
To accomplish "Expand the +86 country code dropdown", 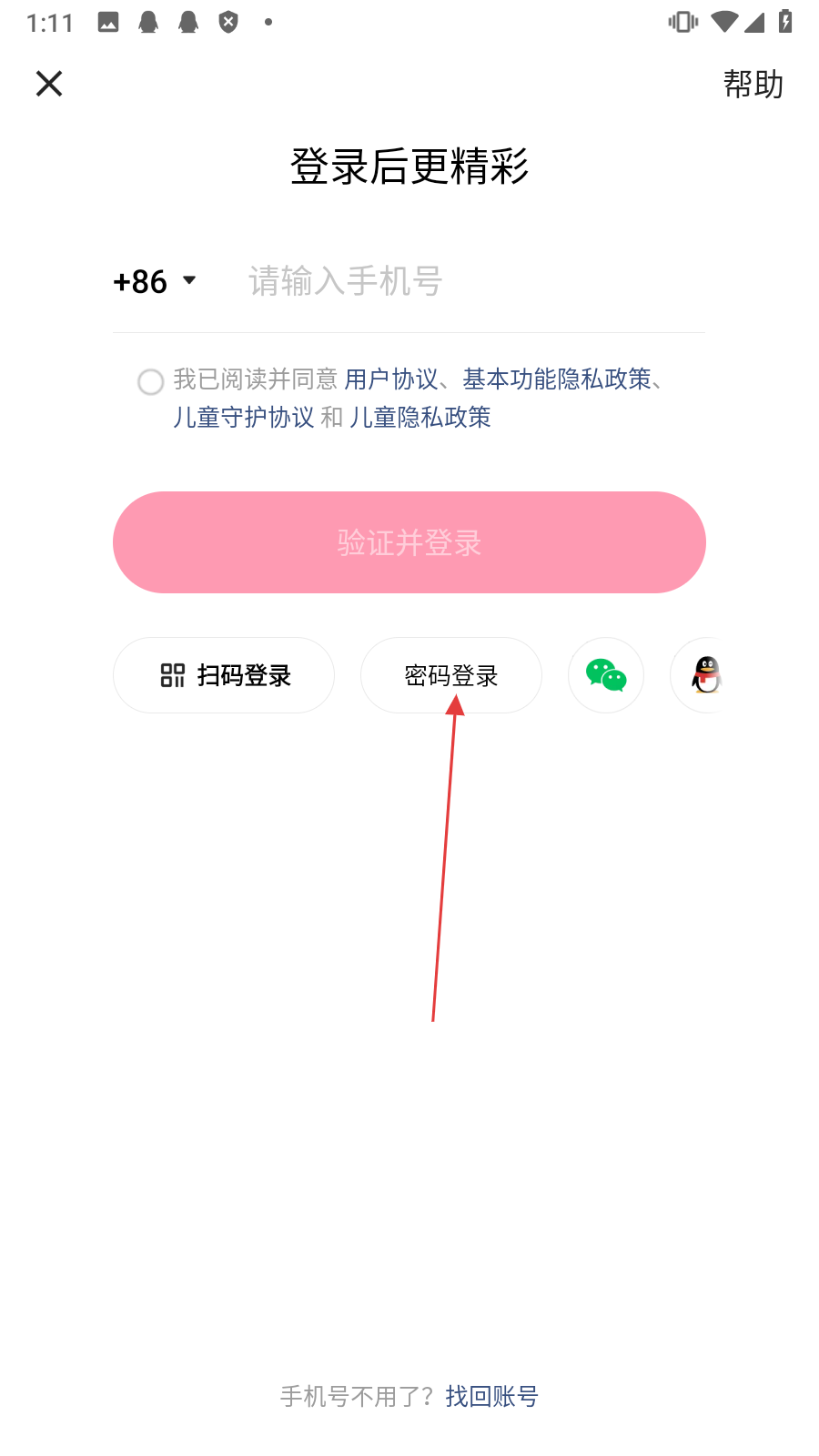I will tap(155, 281).
